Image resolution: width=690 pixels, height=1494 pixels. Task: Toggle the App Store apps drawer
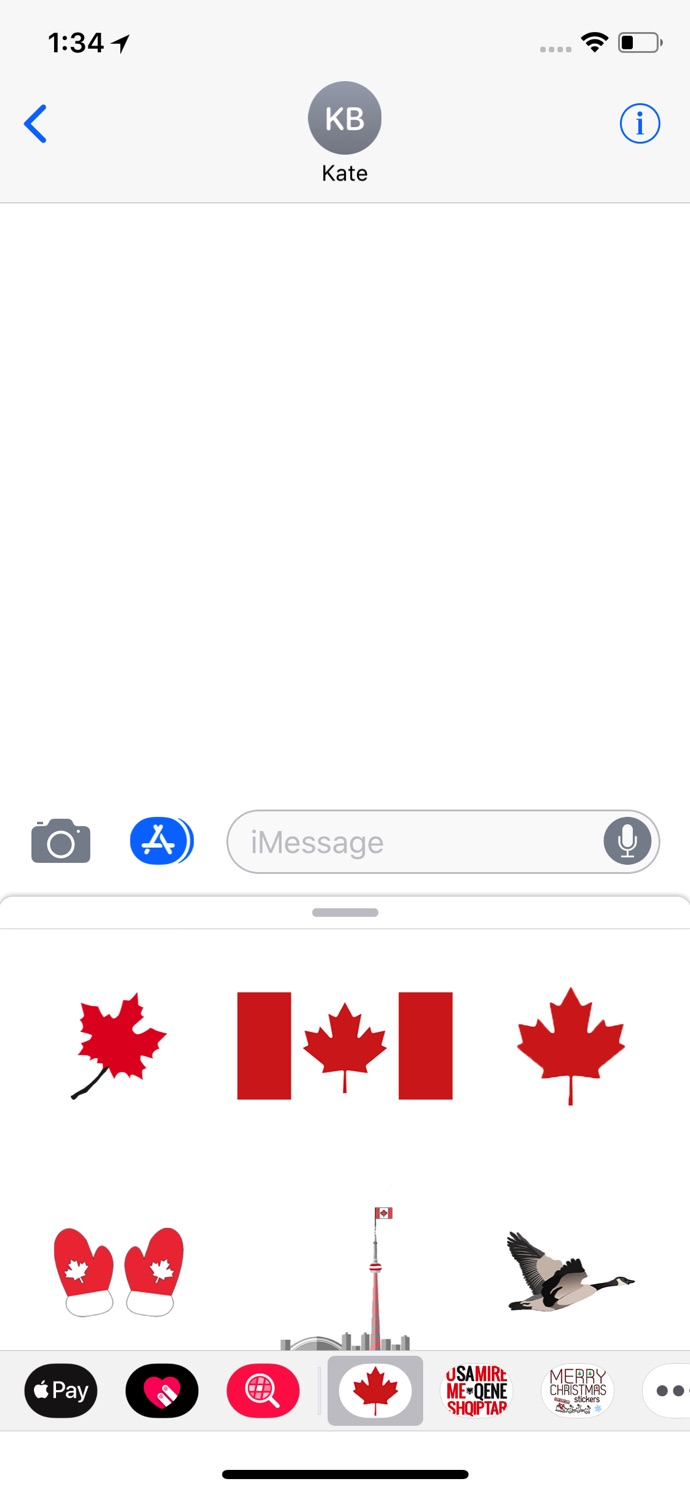[x=161, y=842]
